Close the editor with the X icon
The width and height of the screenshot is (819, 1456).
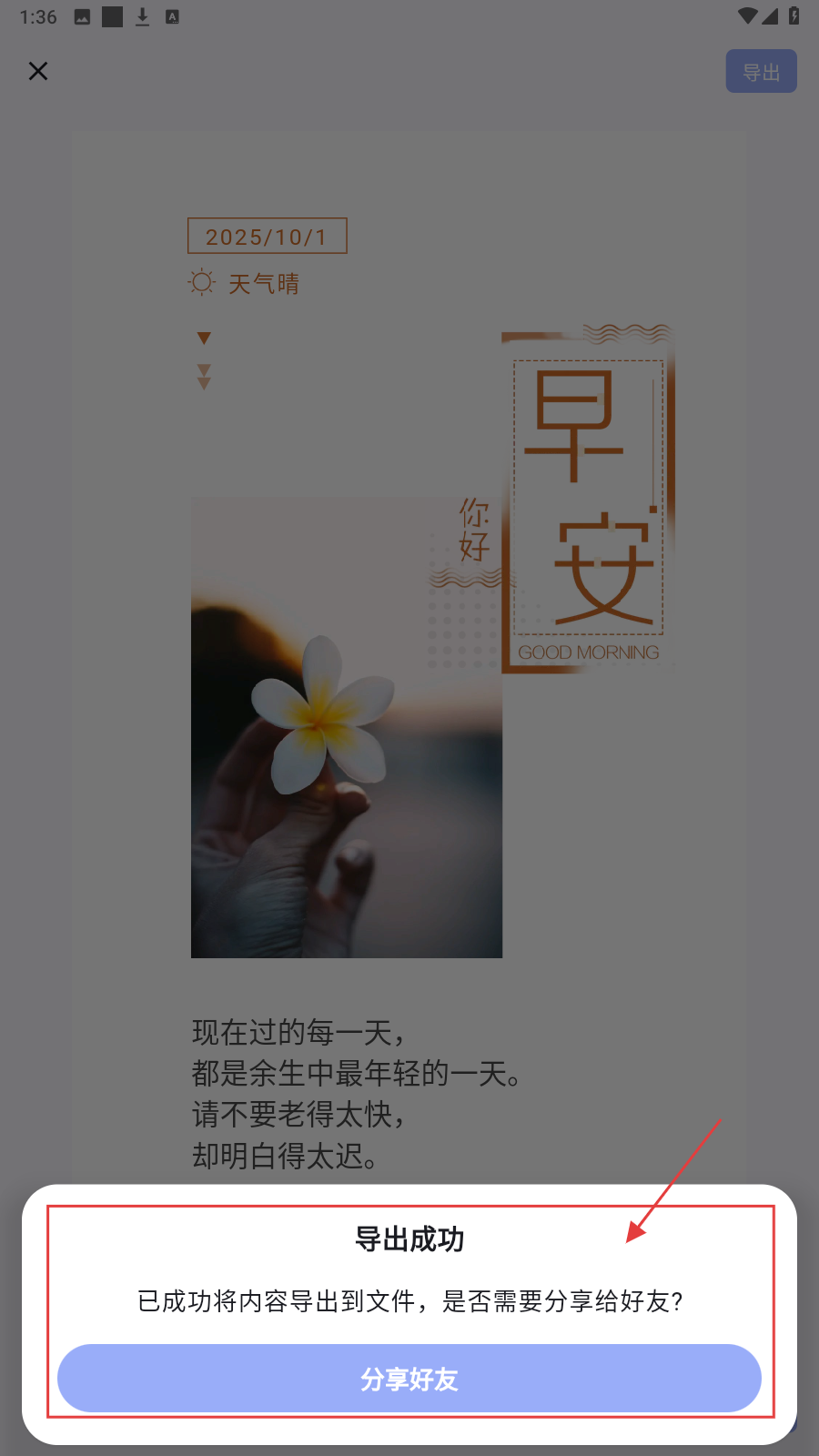pyautogui.click(x=38, y=71)
